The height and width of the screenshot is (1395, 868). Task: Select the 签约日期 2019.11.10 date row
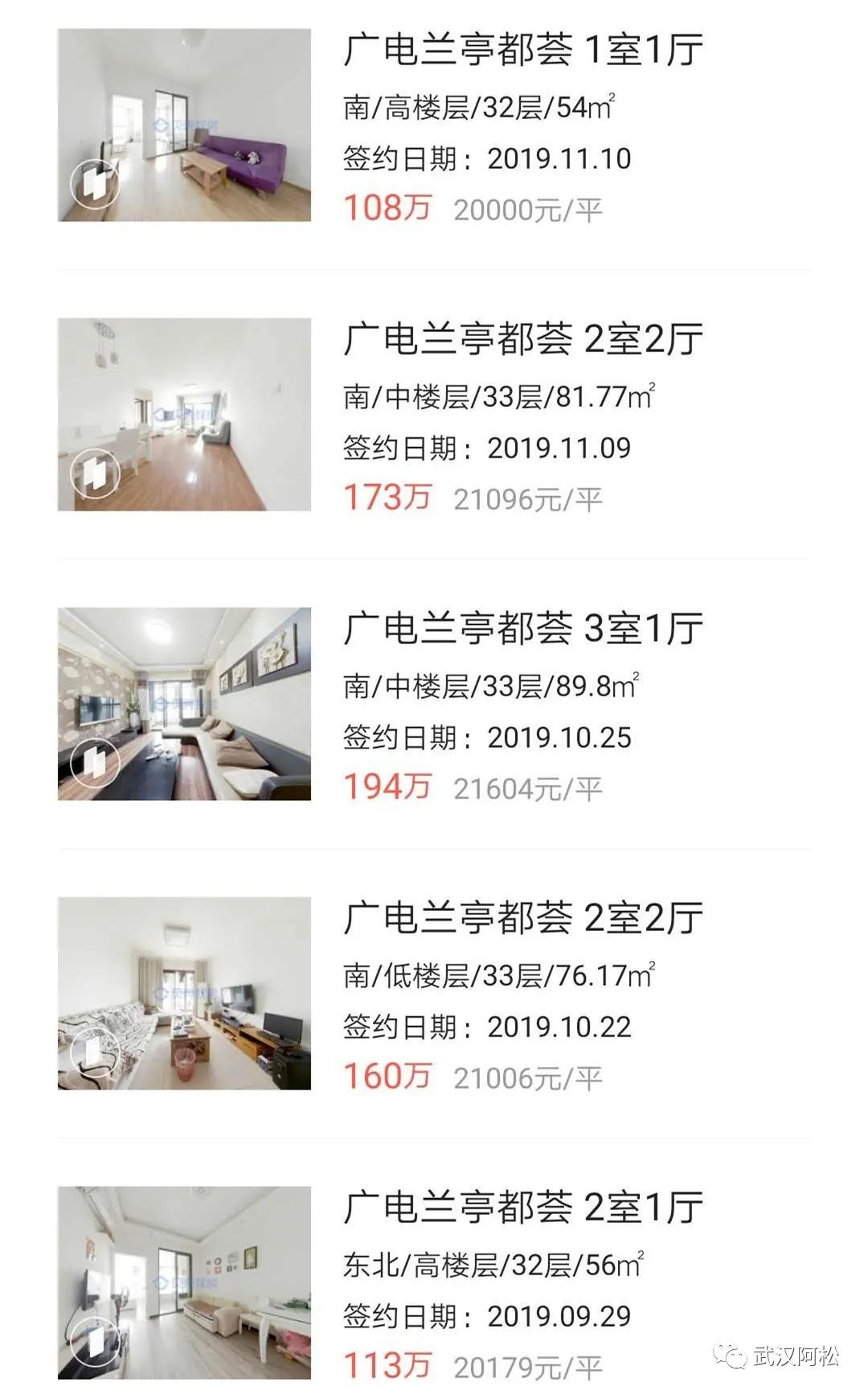[486, 158]
